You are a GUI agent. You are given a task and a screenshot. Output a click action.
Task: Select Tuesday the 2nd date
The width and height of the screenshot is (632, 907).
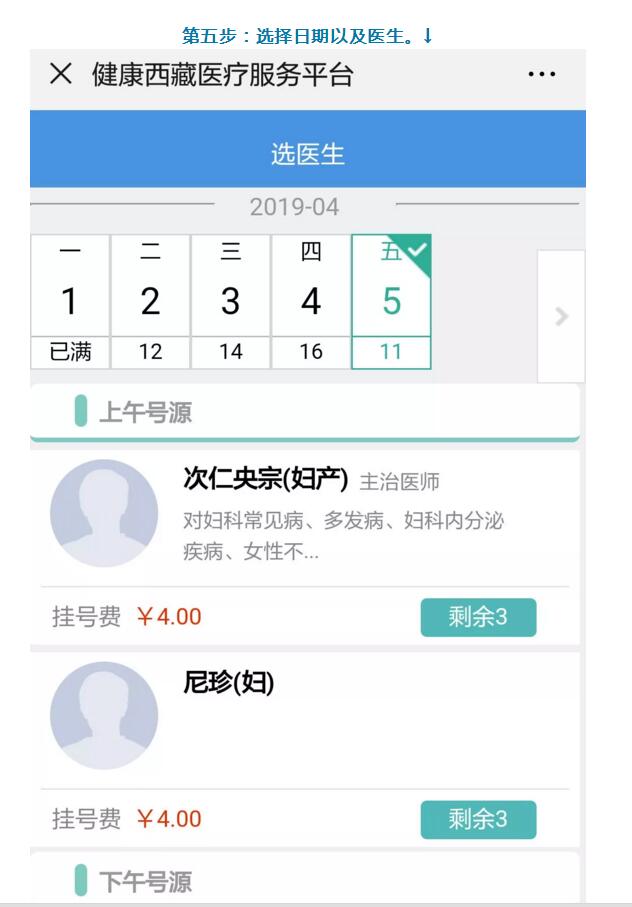tap(150, 301)
